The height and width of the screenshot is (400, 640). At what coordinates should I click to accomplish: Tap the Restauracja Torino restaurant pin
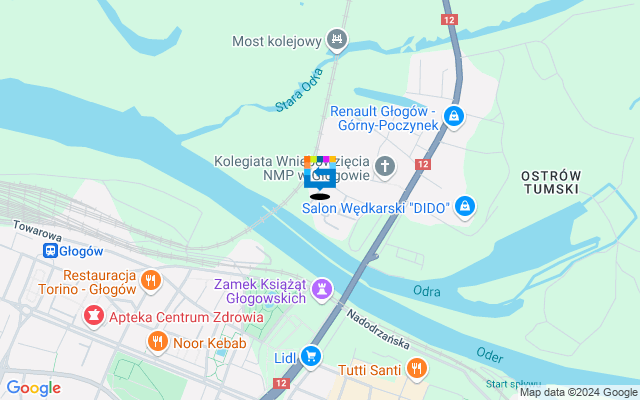coord(152,280)
